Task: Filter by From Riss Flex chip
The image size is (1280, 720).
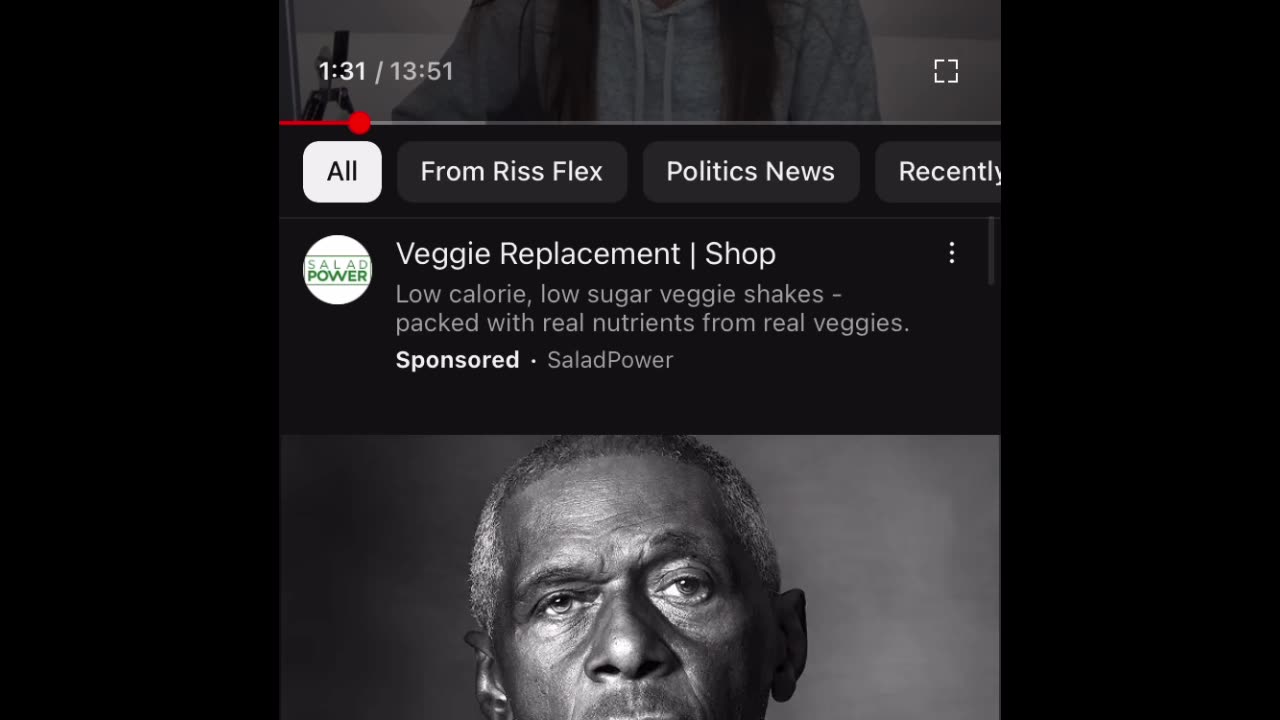Action: [x=511, y=172]
